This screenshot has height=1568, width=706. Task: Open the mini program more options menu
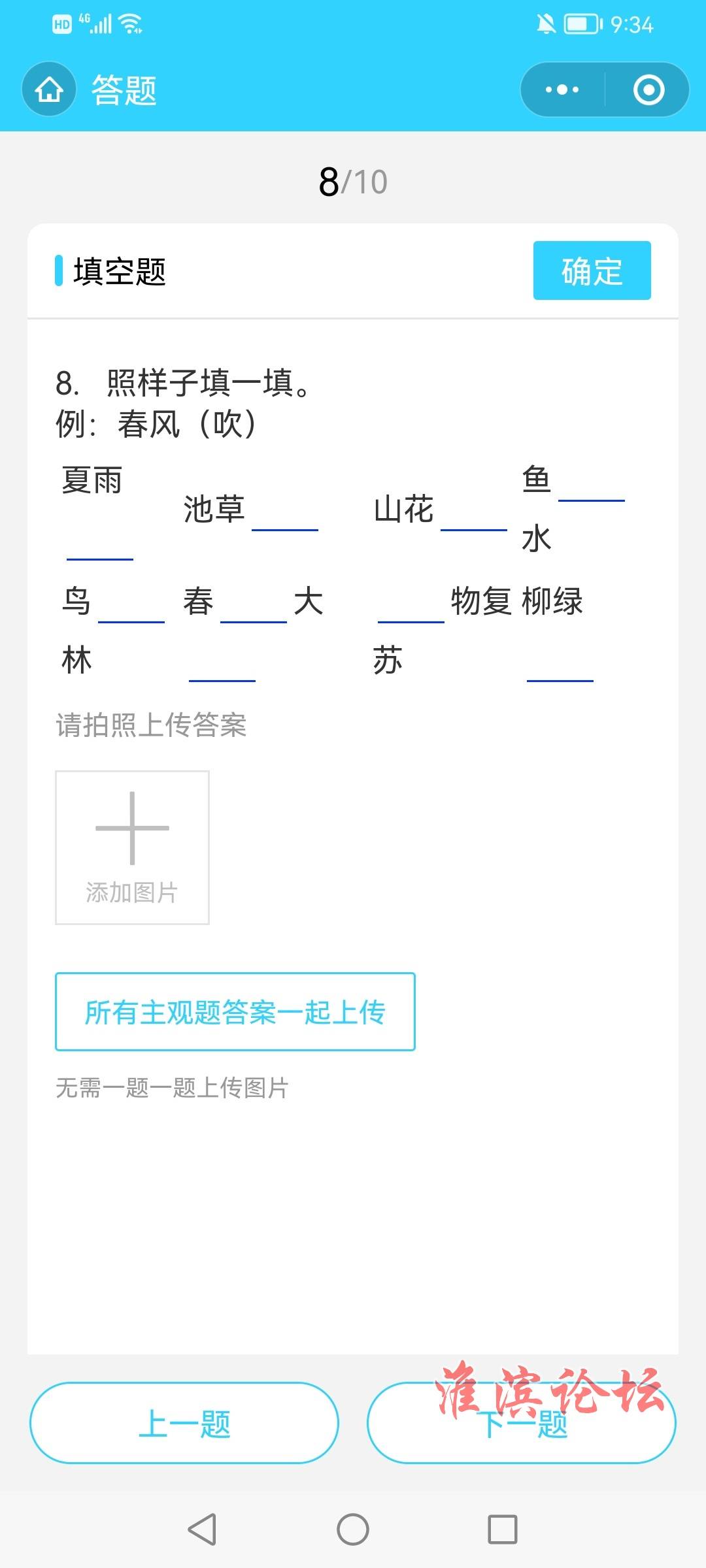562,90
